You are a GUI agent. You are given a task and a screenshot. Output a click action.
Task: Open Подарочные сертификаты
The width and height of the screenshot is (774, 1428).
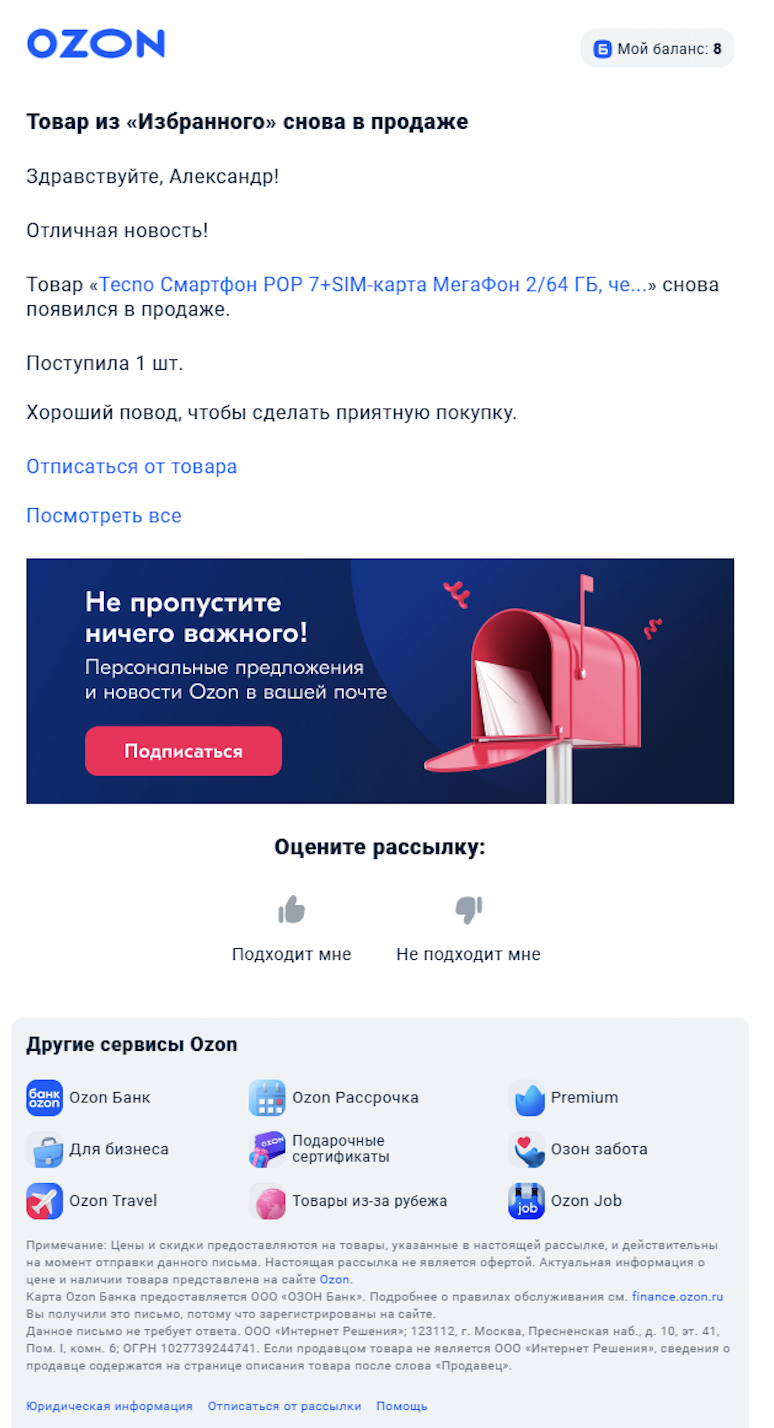tap(320, 1149)
